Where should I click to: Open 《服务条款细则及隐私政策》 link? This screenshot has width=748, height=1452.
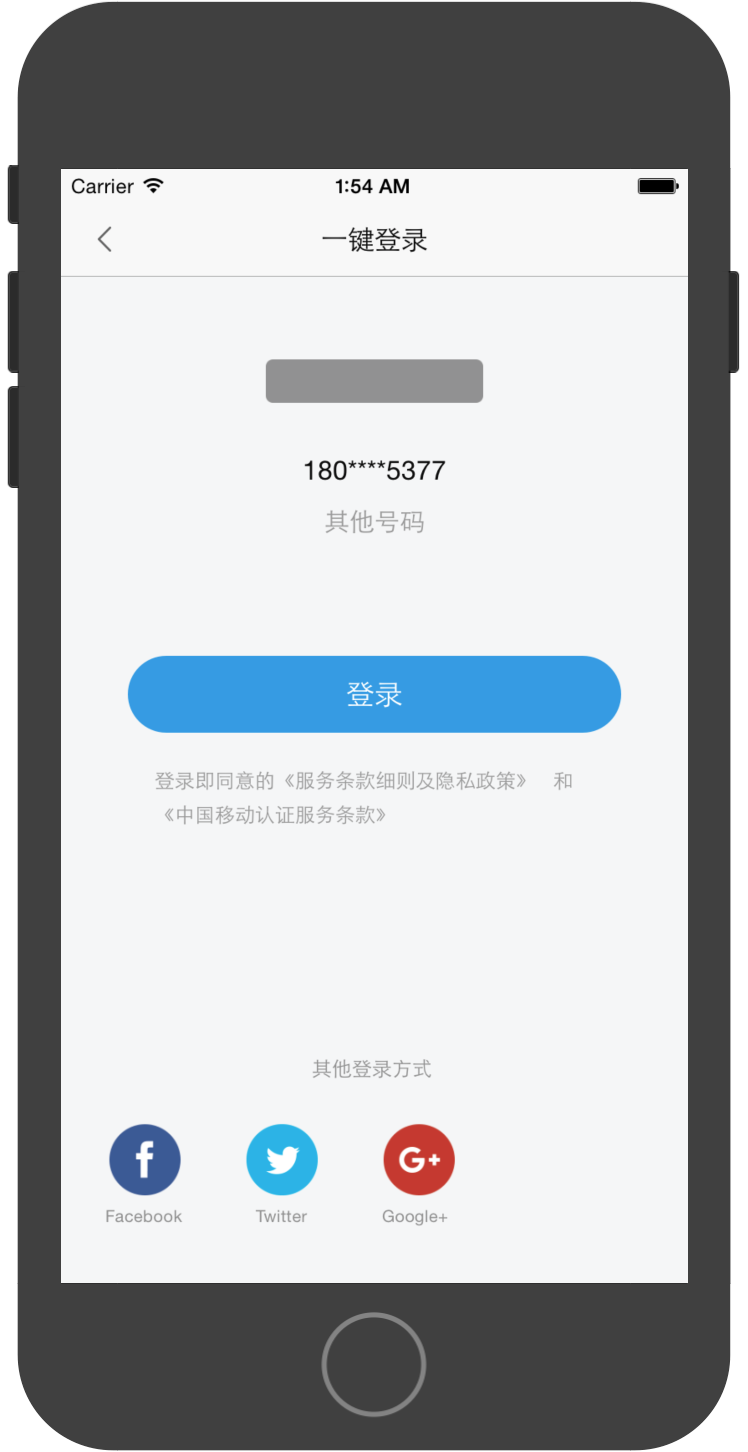pyautogui.click(x=404, y=781)
